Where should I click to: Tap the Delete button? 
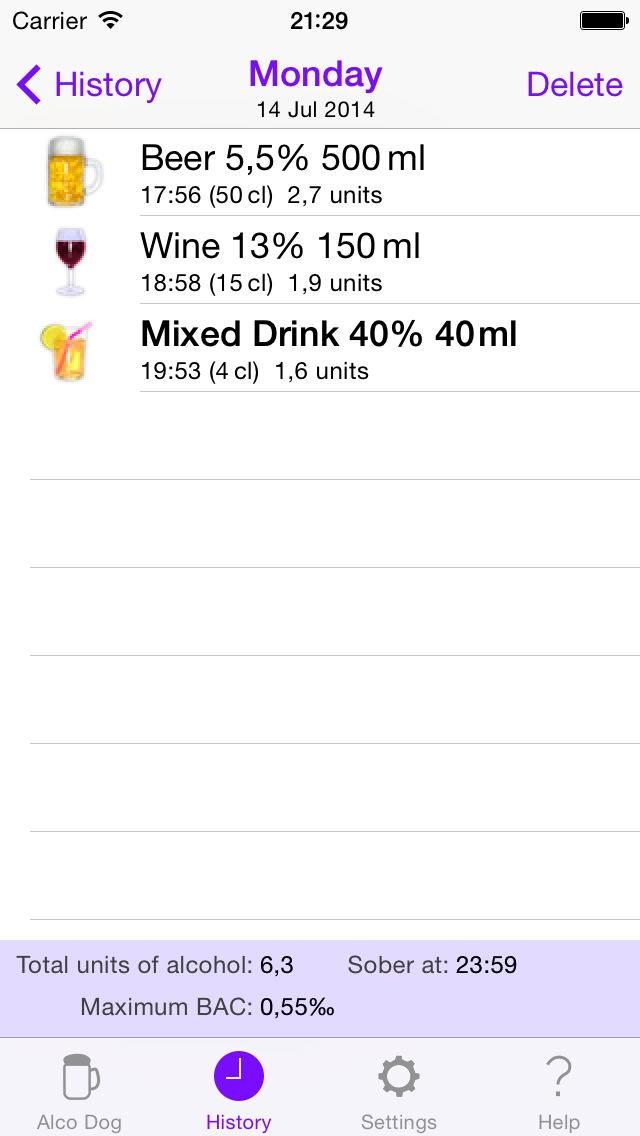[574, 85]
